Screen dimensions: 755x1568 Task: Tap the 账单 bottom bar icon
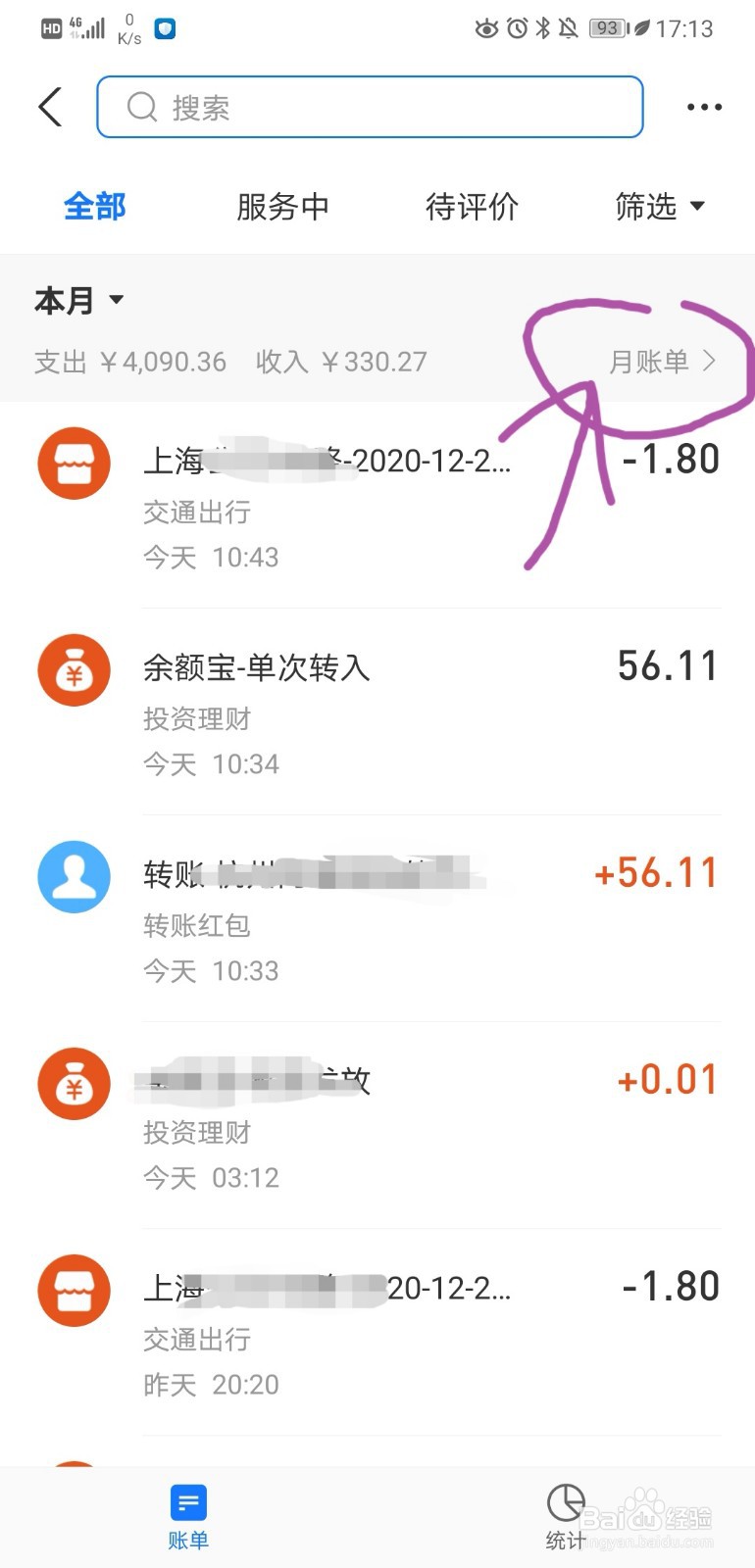coord(188,1502)
